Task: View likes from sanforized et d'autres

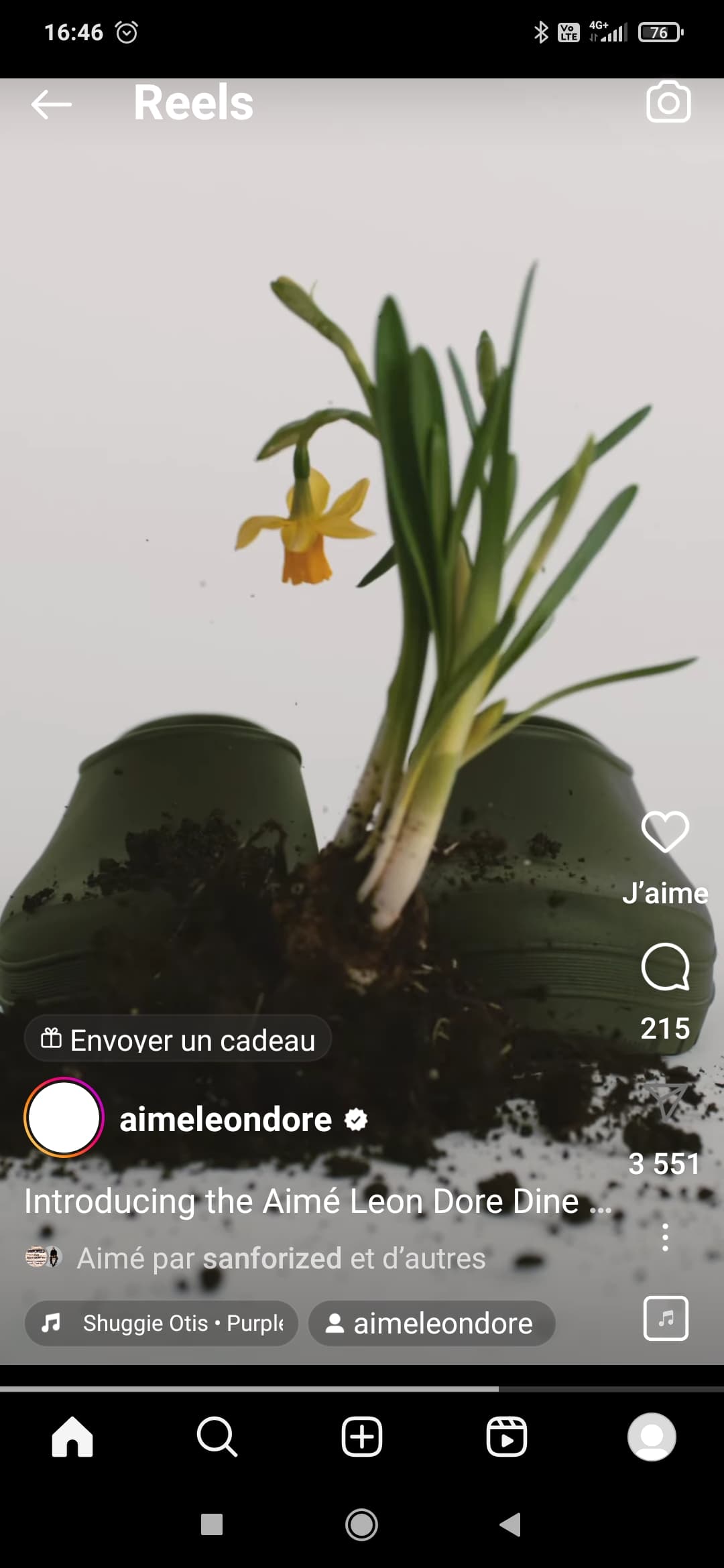Action: point(280,1258)
